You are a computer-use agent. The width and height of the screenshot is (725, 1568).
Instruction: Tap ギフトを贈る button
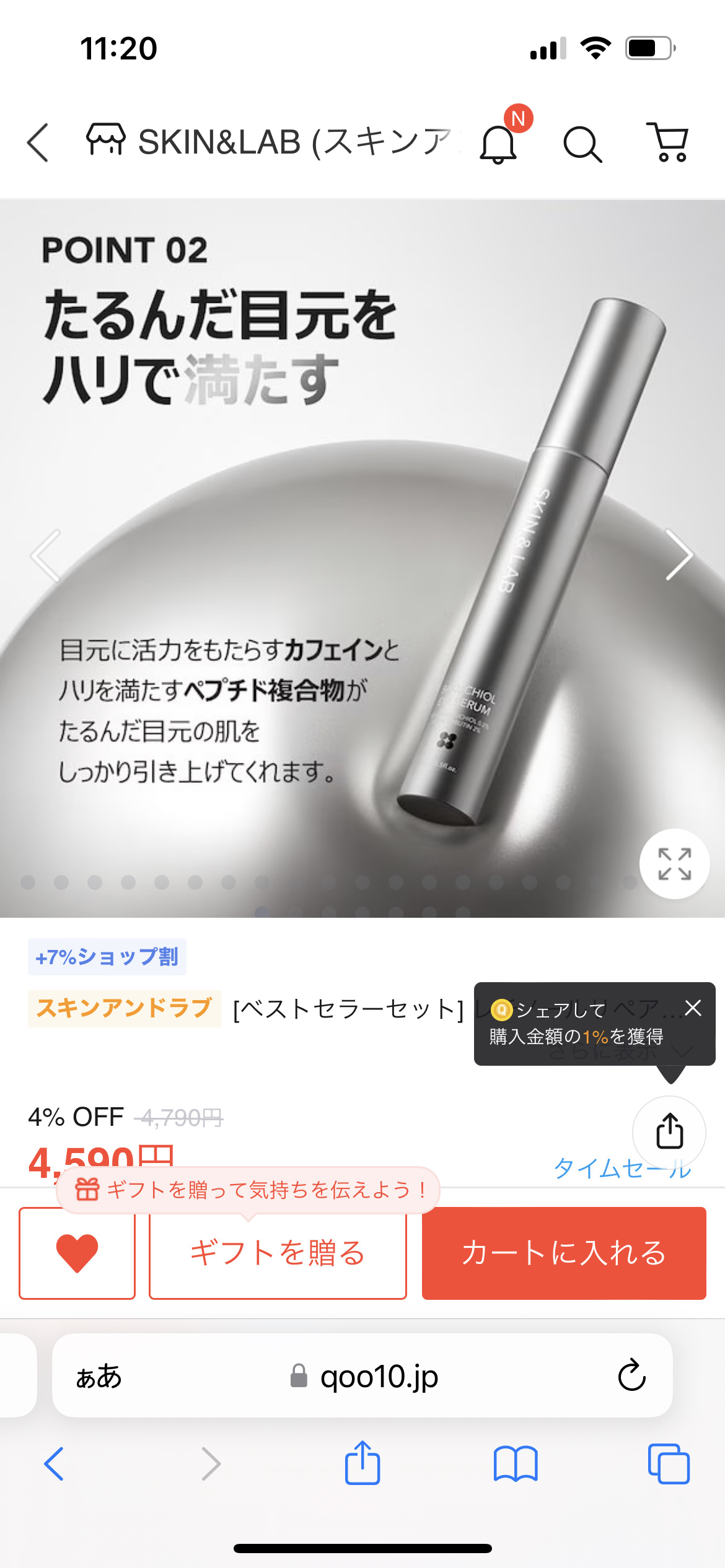[278, 1253]
